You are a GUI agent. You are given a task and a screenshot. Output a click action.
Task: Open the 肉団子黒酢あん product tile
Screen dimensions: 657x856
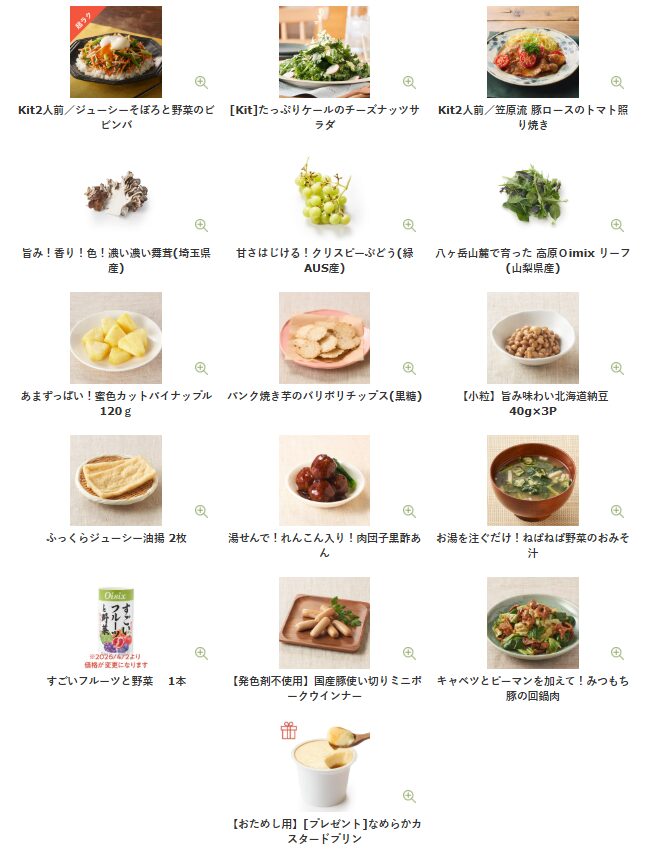pos(324,481)
